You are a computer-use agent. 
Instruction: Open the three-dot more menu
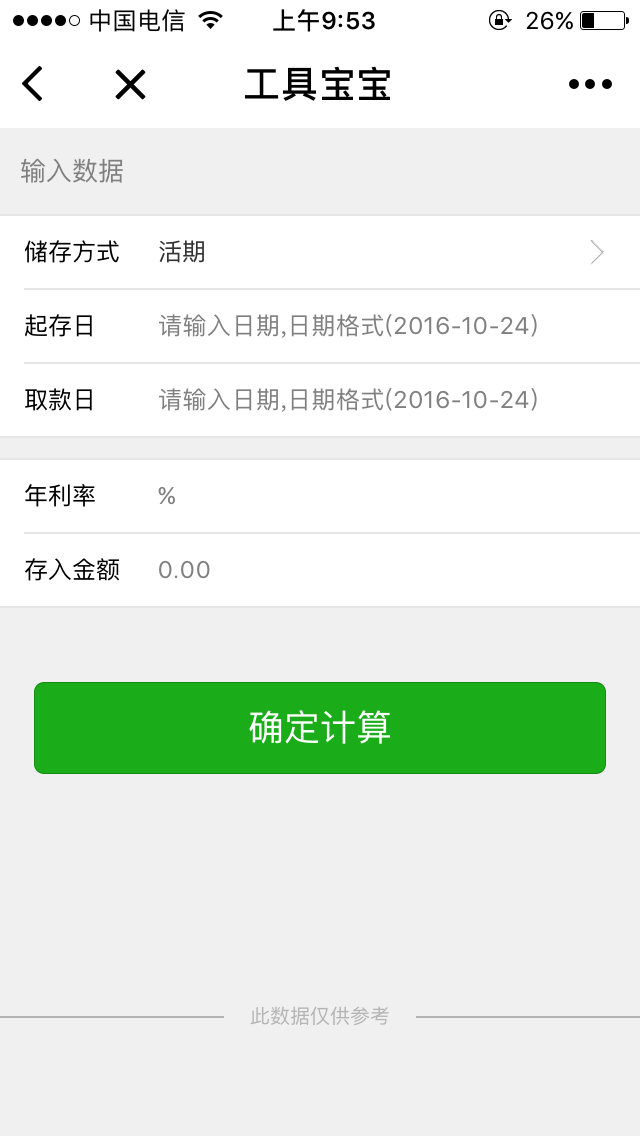click(590, 85)
